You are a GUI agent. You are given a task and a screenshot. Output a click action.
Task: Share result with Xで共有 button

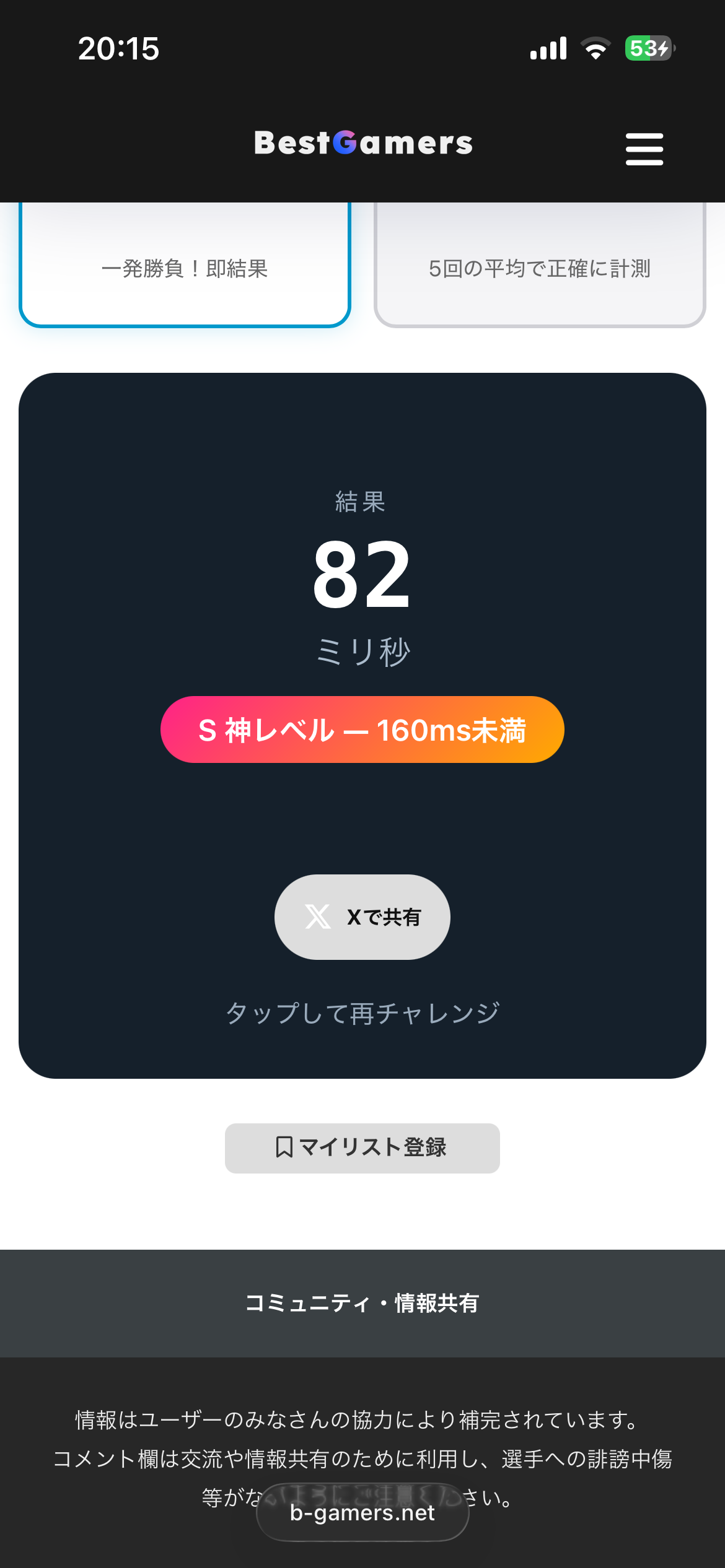click(362, 917)
